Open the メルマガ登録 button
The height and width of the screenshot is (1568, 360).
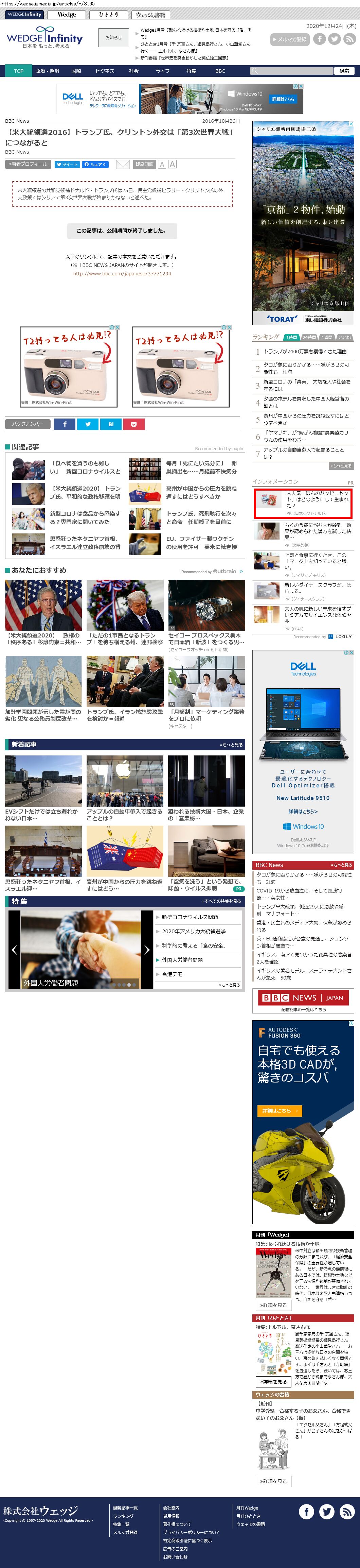point(289,39)
